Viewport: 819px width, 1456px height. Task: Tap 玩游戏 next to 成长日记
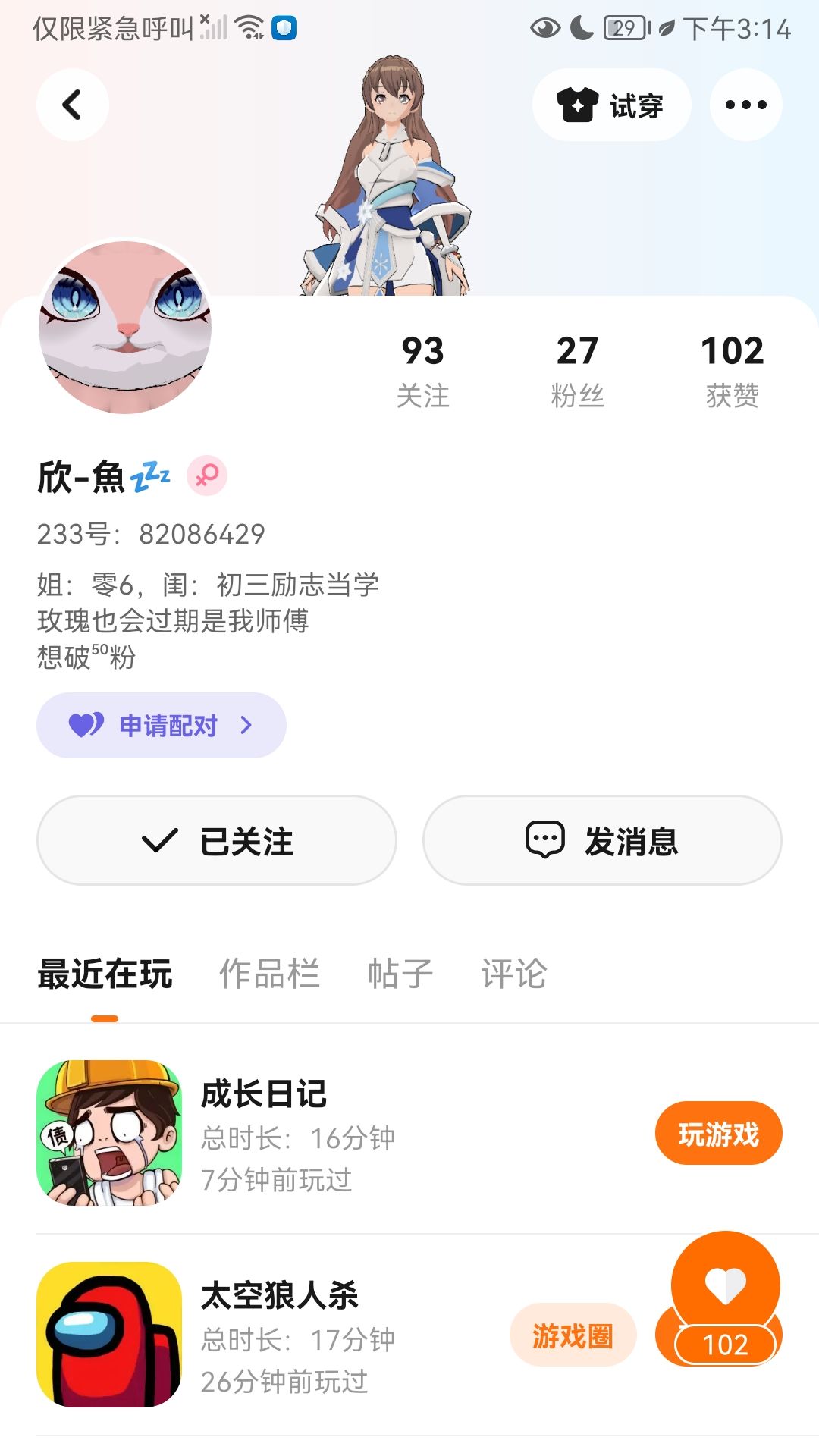point(718,1134)
